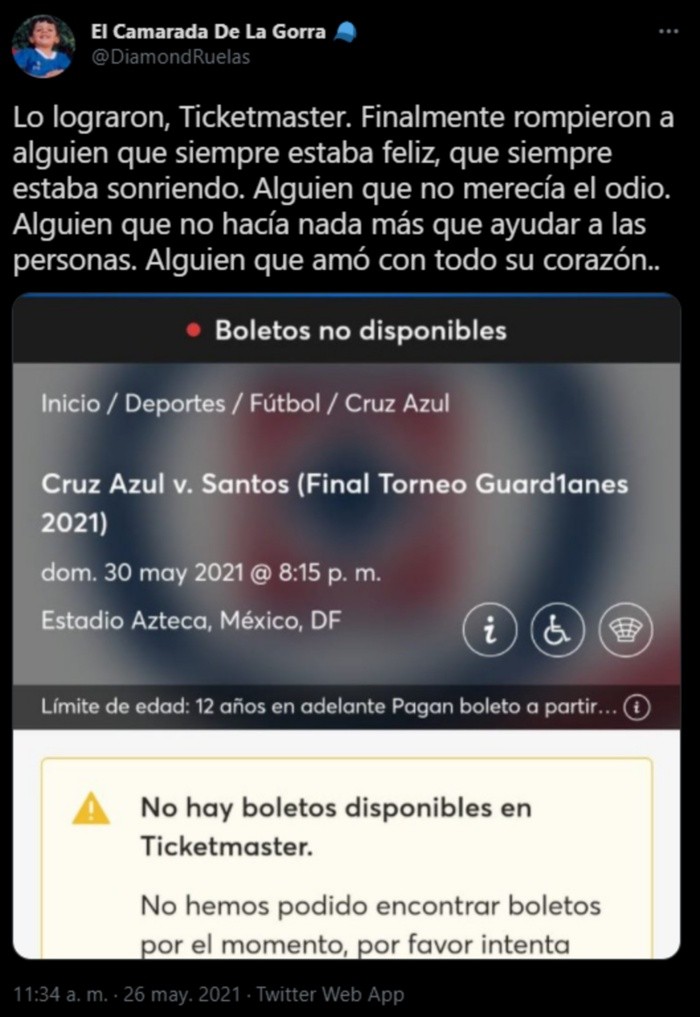Open El Camarada De La Gorra's profile picture

tap(43, 45)
